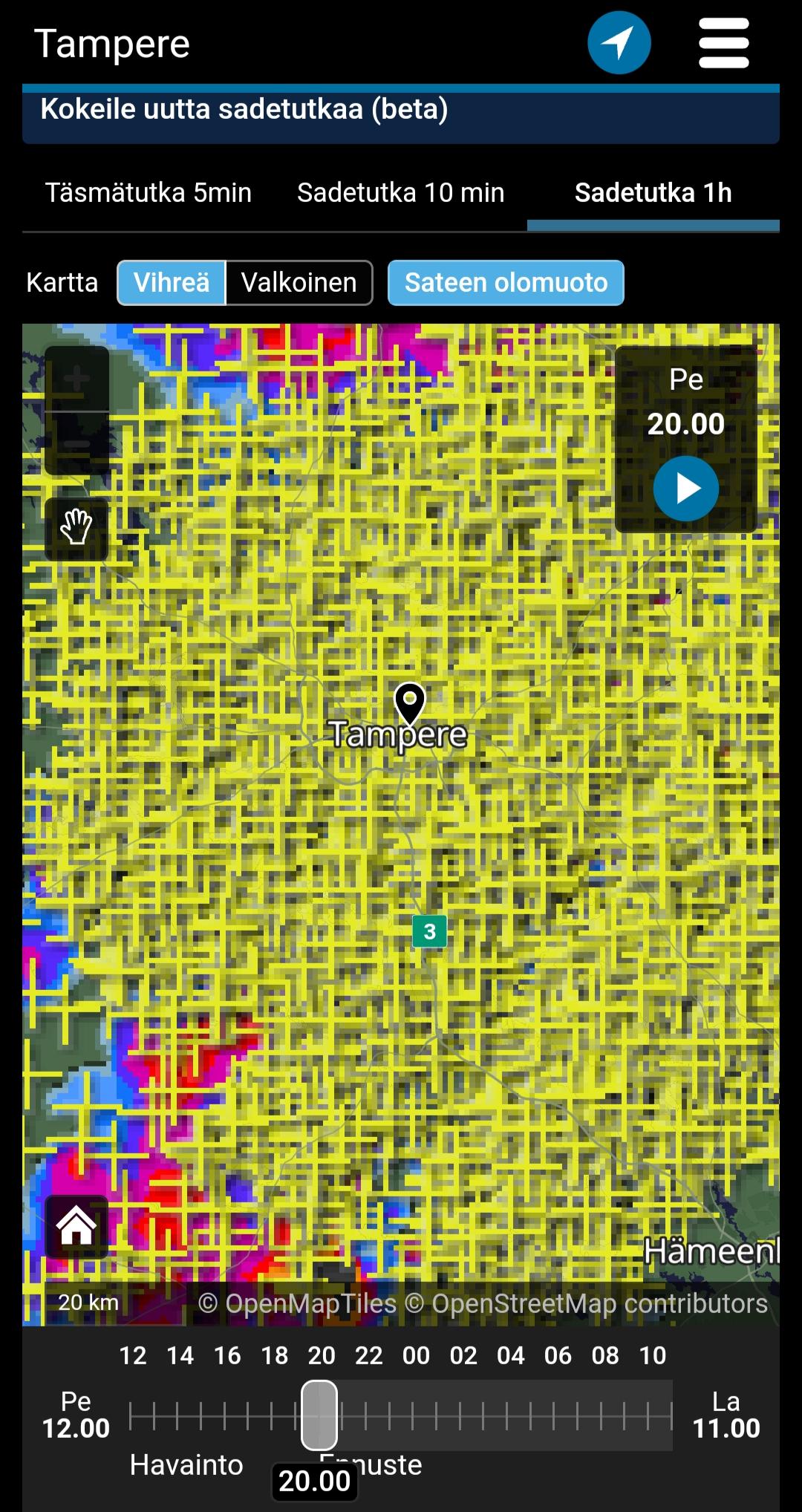Toggle Sateen olomuoto layer
This screenshot has width=802, height=1512.
(x=506, y=283)
